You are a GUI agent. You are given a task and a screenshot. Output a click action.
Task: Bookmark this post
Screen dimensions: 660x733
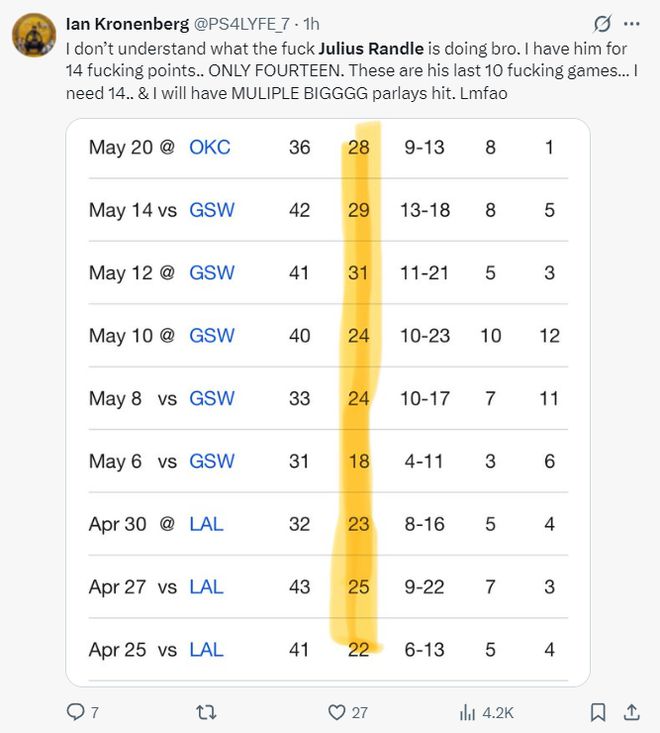point(598,712)
